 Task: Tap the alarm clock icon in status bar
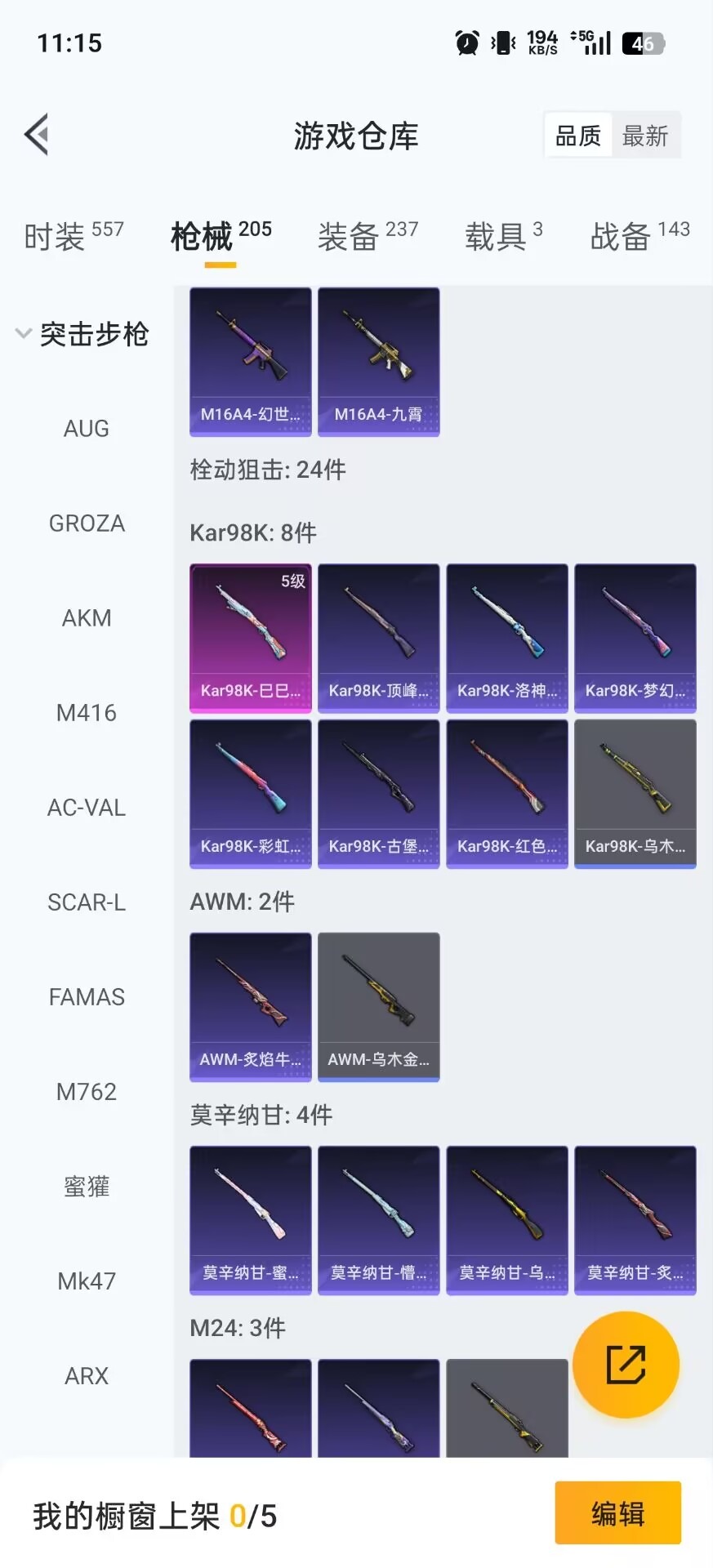pyautogui.click(x=466, y=42)
